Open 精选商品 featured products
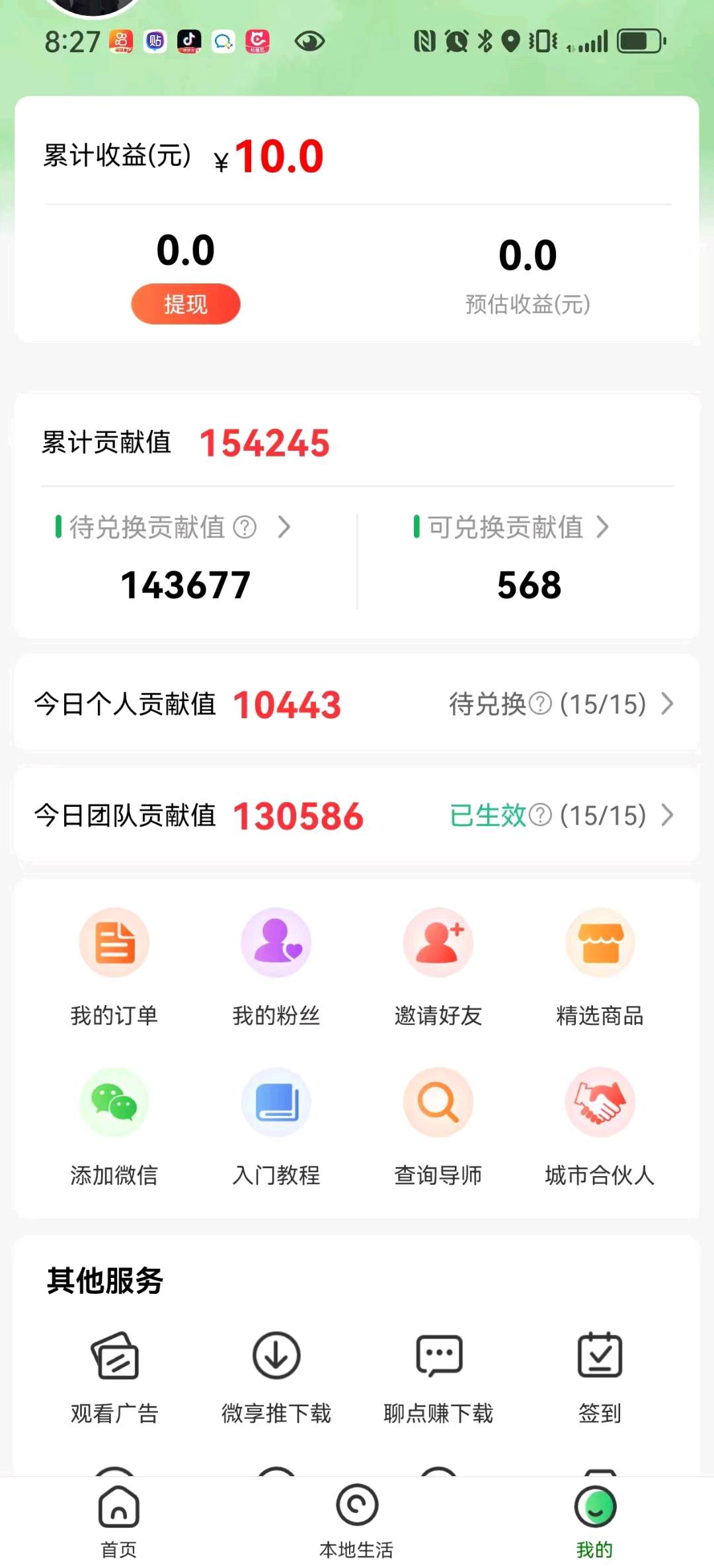This screenshot has width=714, height=1568. point(599,963)
